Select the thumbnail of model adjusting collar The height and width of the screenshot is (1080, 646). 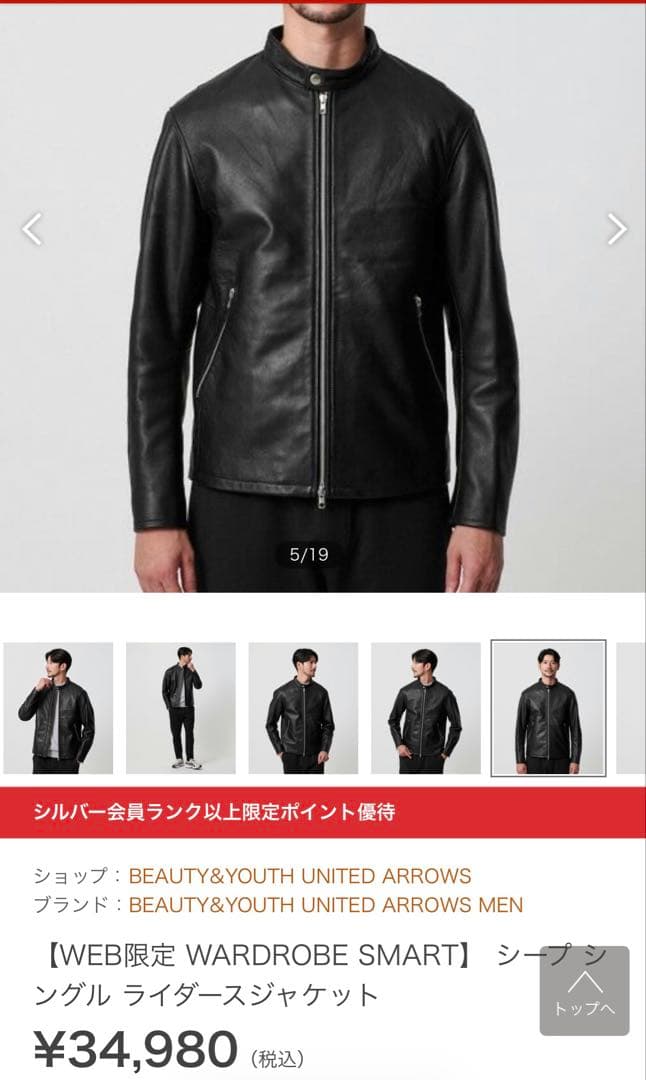[x=58, y=708]
